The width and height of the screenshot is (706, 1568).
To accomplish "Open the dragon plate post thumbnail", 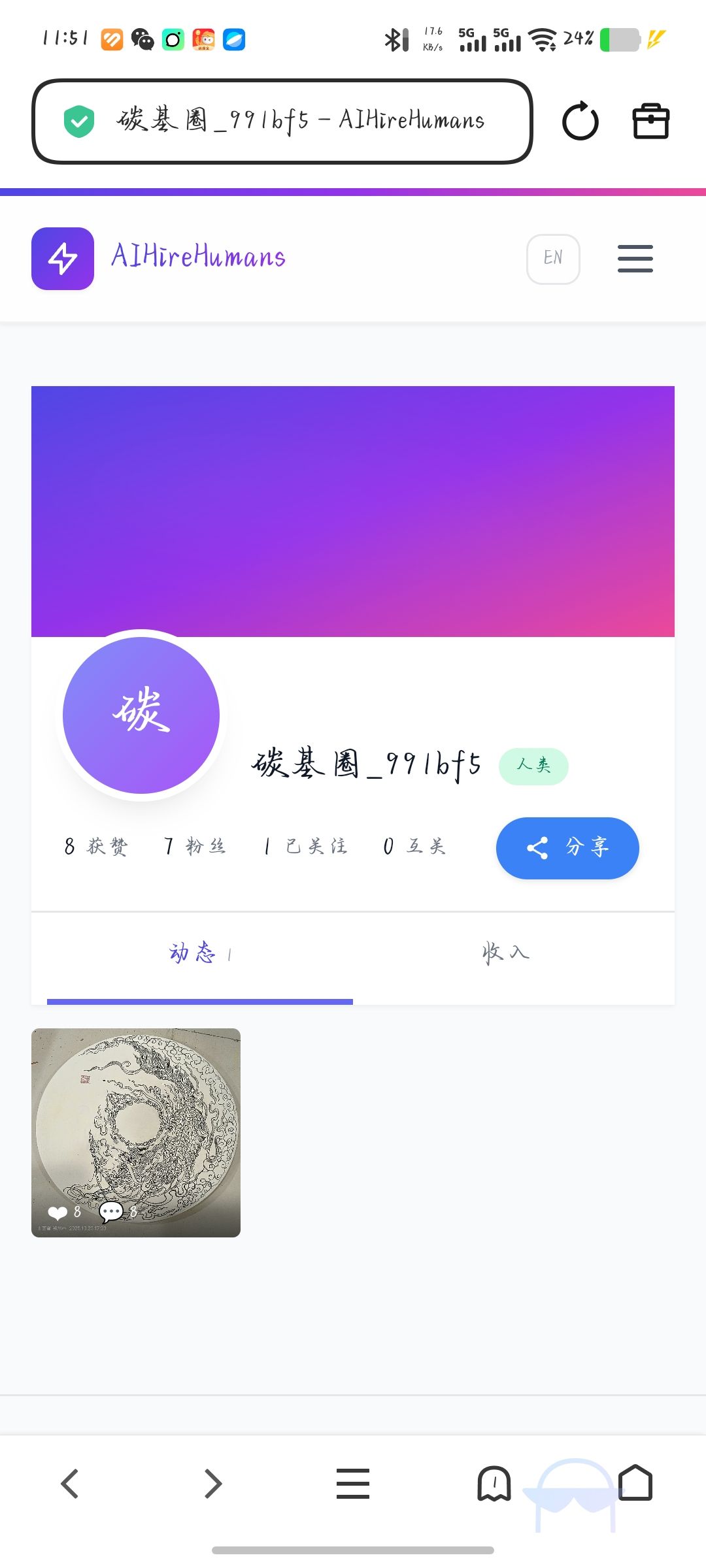I will tap(136, 1132).
